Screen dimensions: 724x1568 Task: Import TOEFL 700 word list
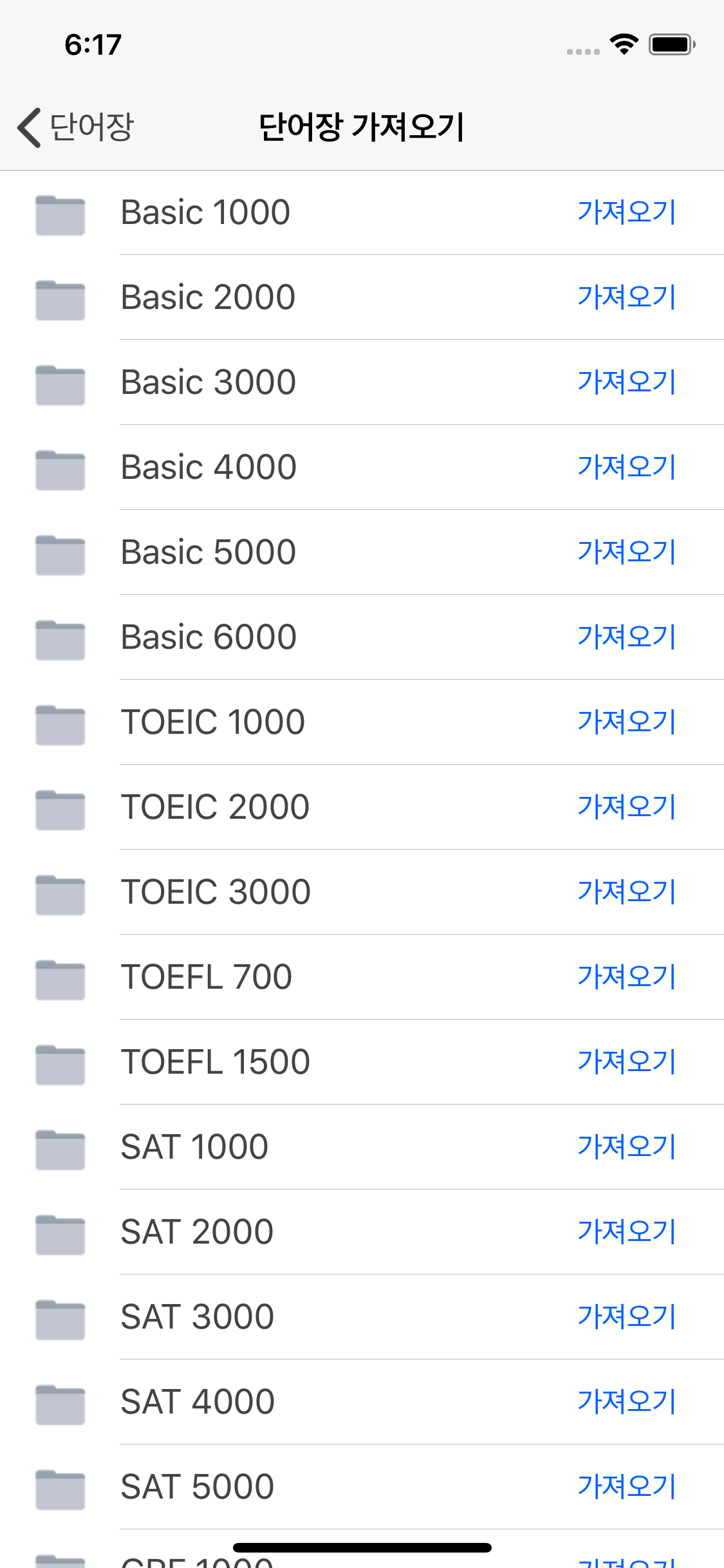tap(626, 977)
